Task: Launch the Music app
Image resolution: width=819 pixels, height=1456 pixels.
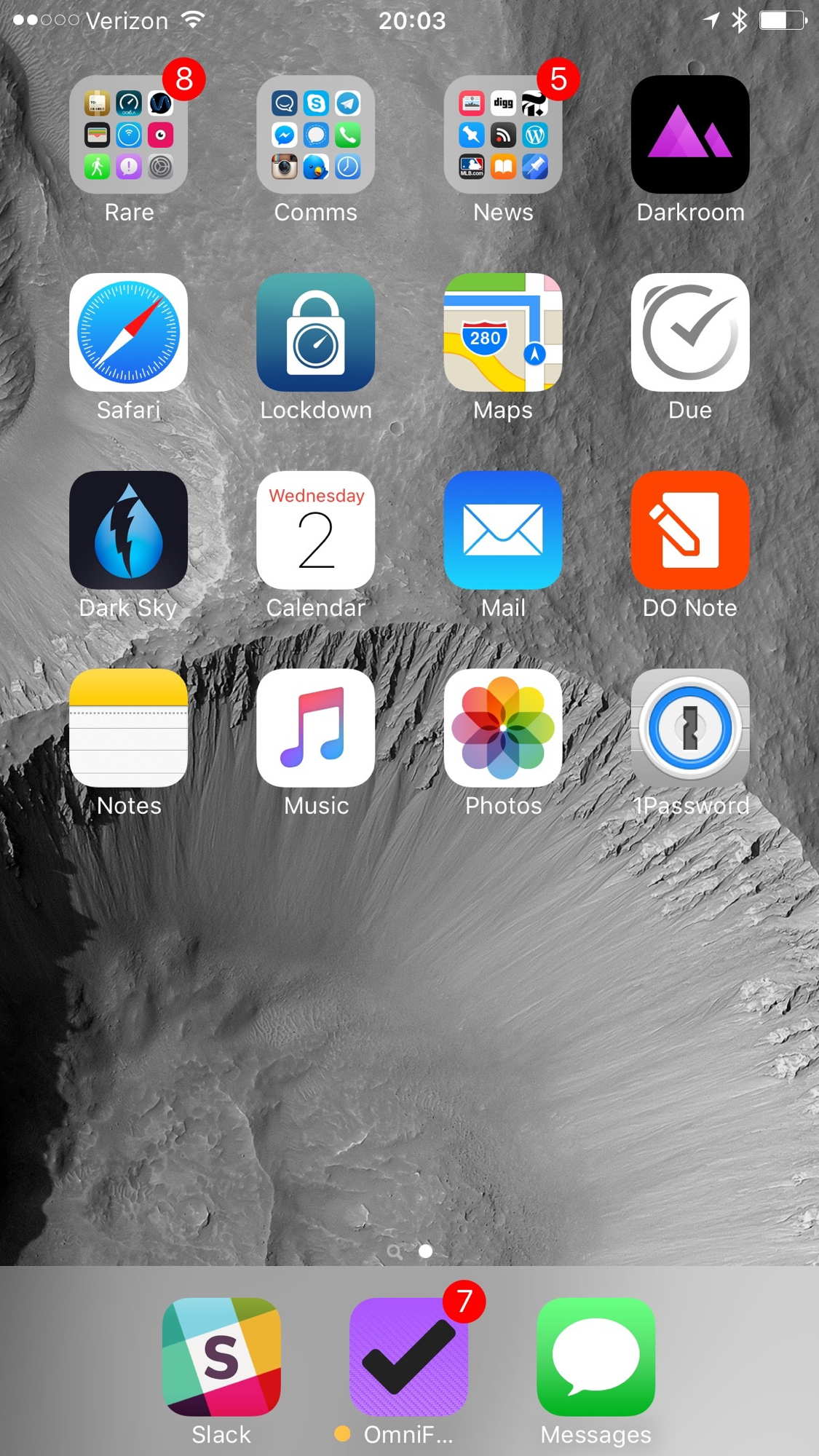Action: click(316, 728)
